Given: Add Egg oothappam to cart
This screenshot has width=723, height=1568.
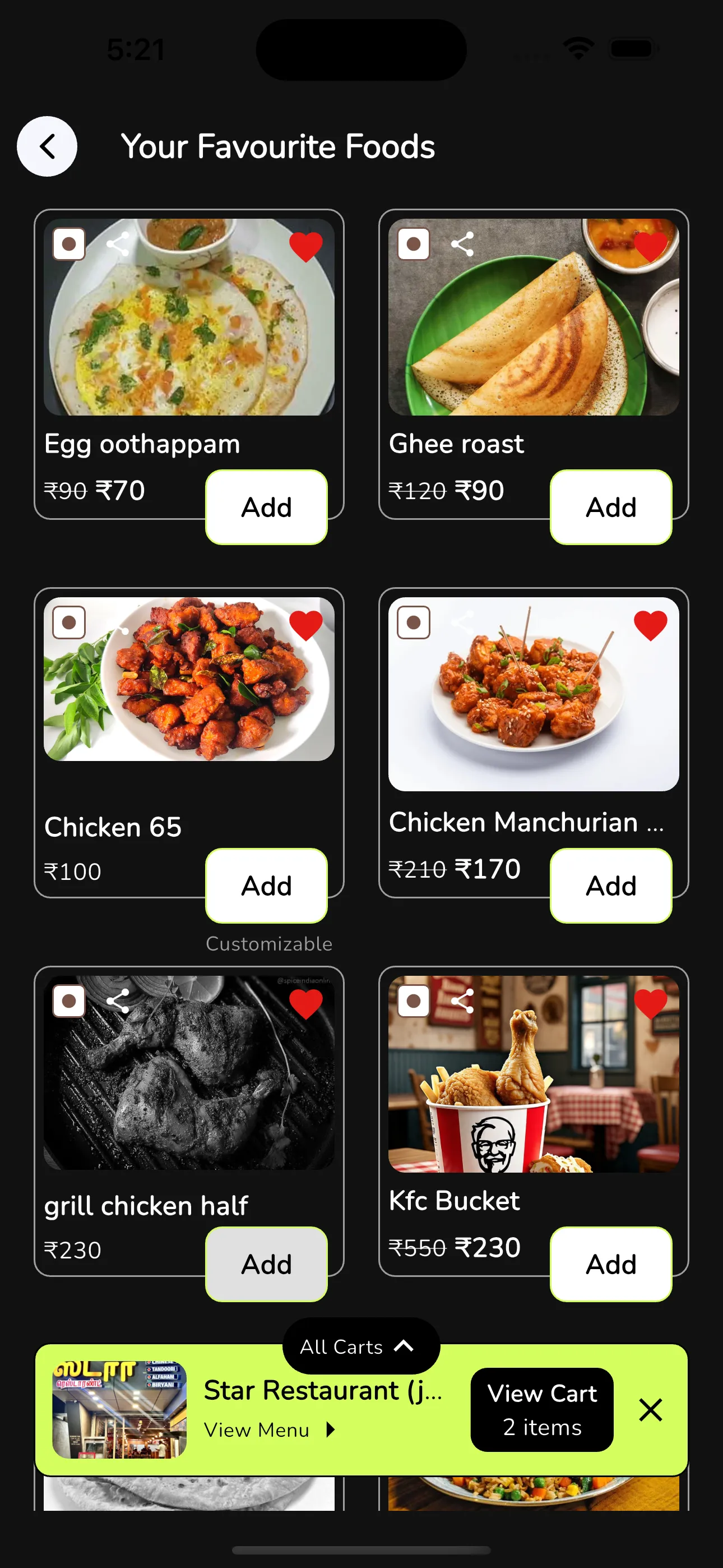Looking at the screenshot, I should (x=266, y=507).
